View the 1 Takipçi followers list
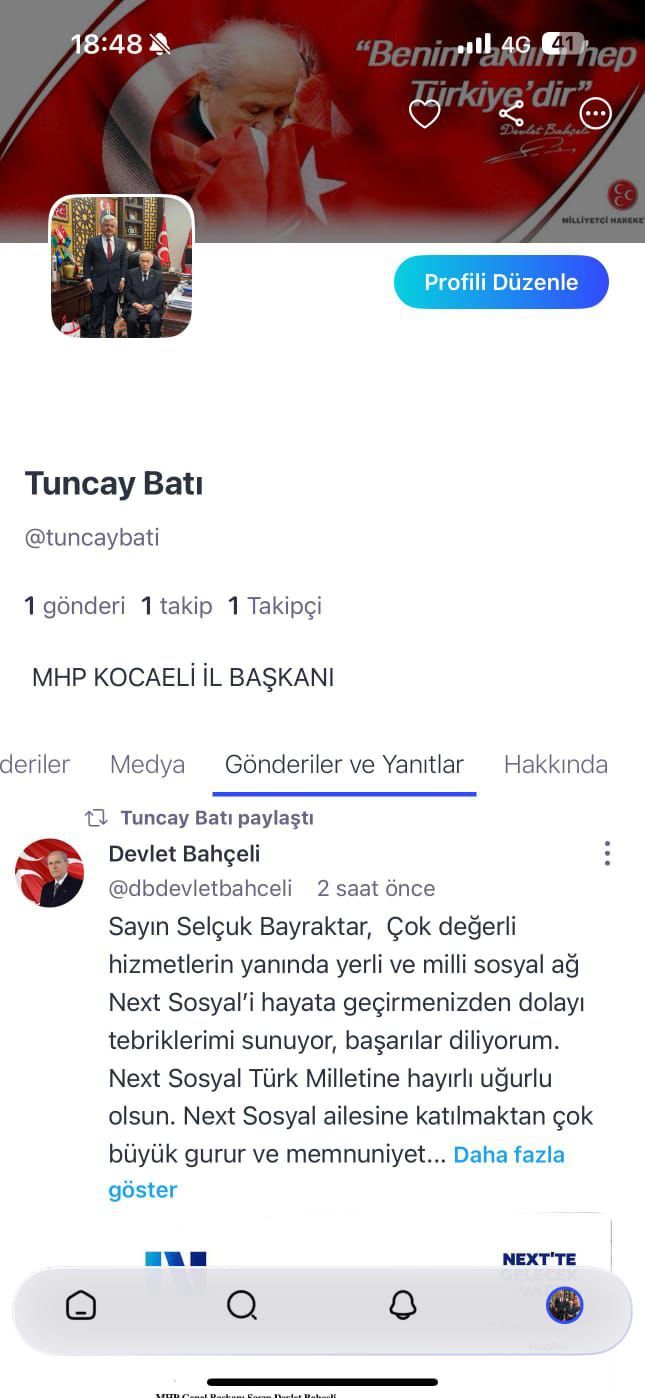 click(275, 606)
